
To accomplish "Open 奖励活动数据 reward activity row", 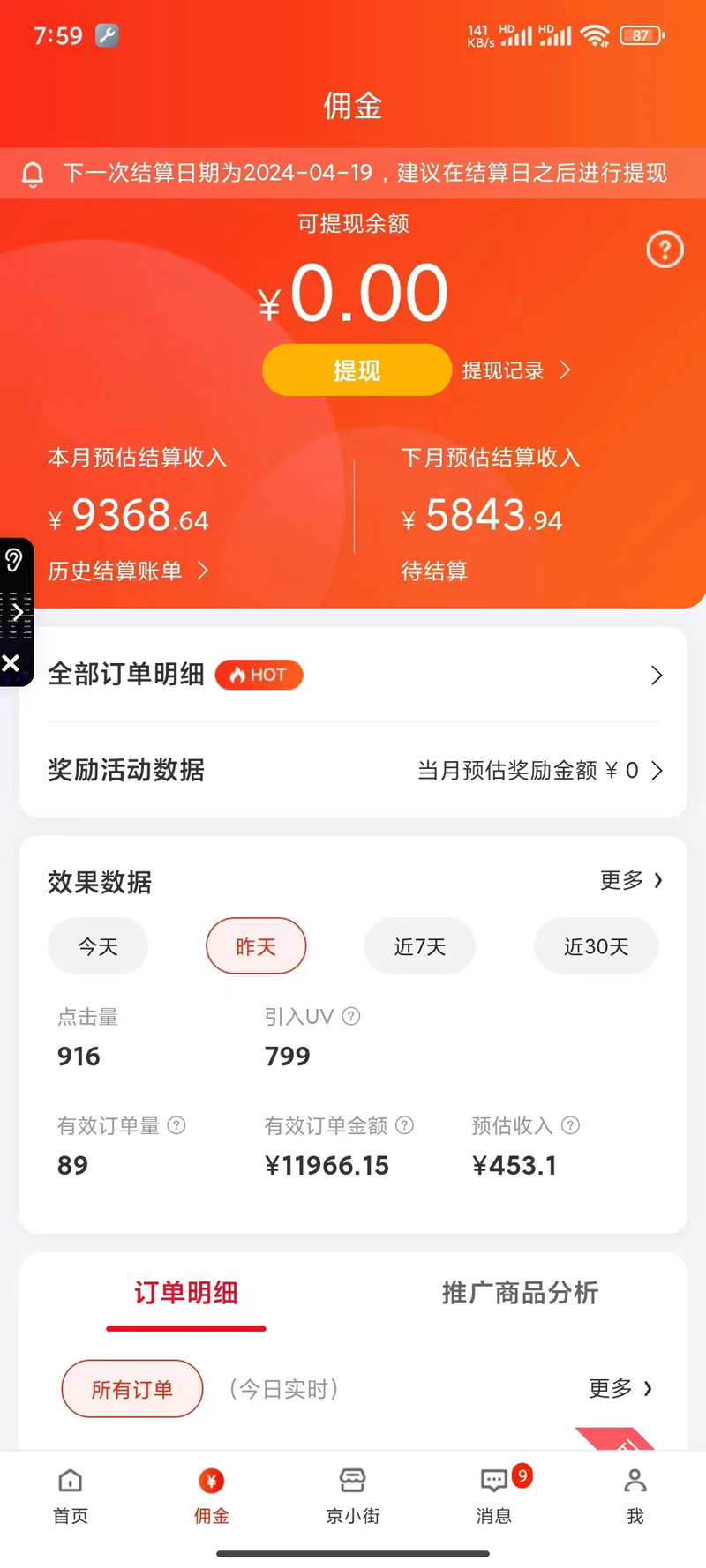I will coord(353,771).
